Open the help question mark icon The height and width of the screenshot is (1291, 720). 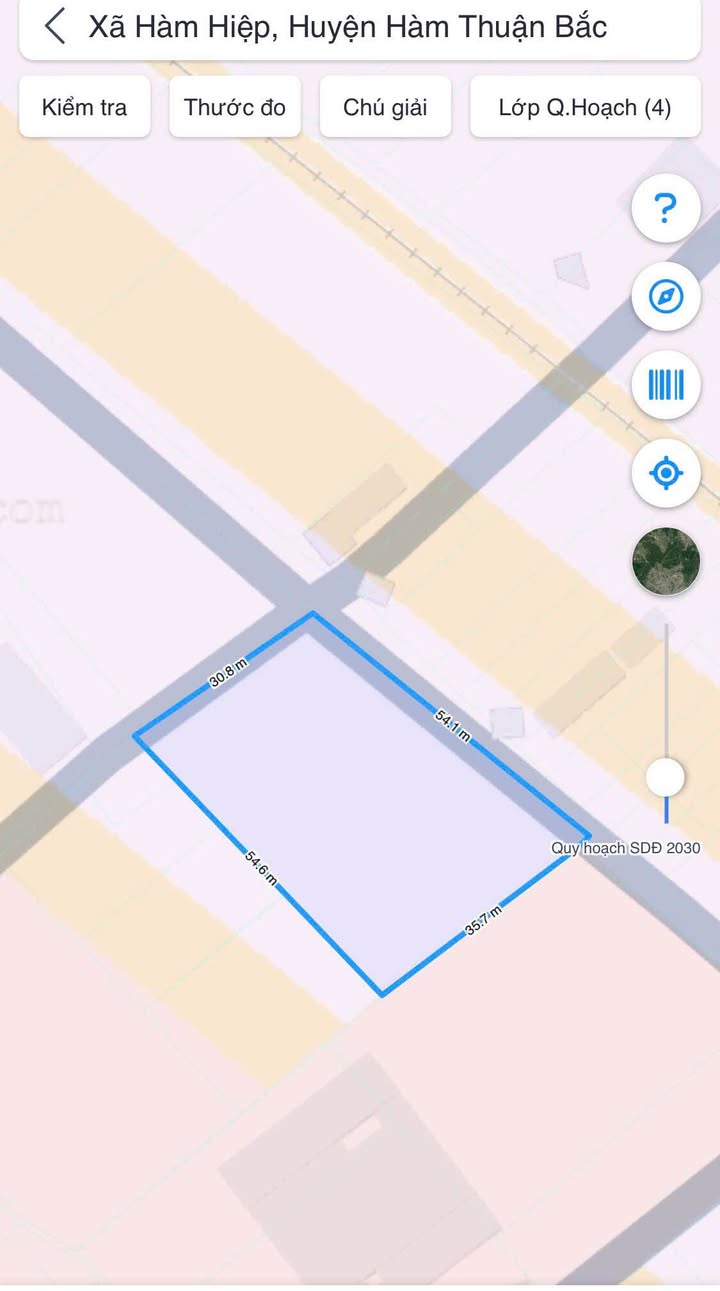click(x=665, y=209)
